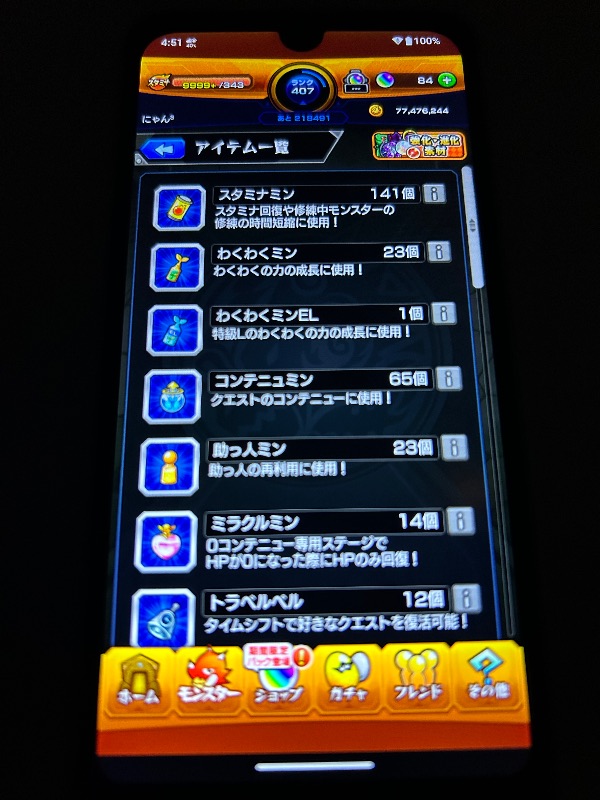600x800 pixels.
Task: Show info for トラベルベル
Action: (466, 599)
